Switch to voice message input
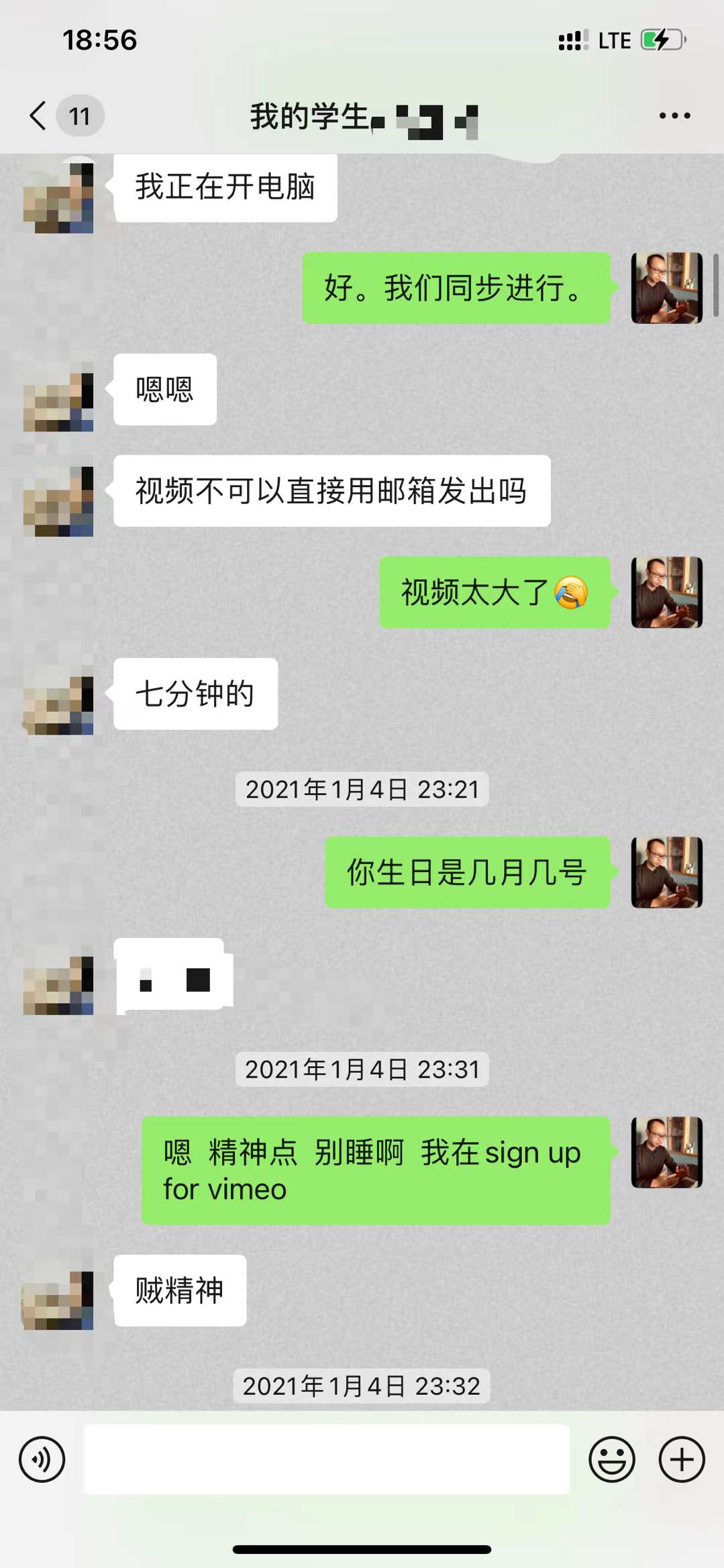The width and height of the screenshot is (724, 1568). tap(42, 1459)
